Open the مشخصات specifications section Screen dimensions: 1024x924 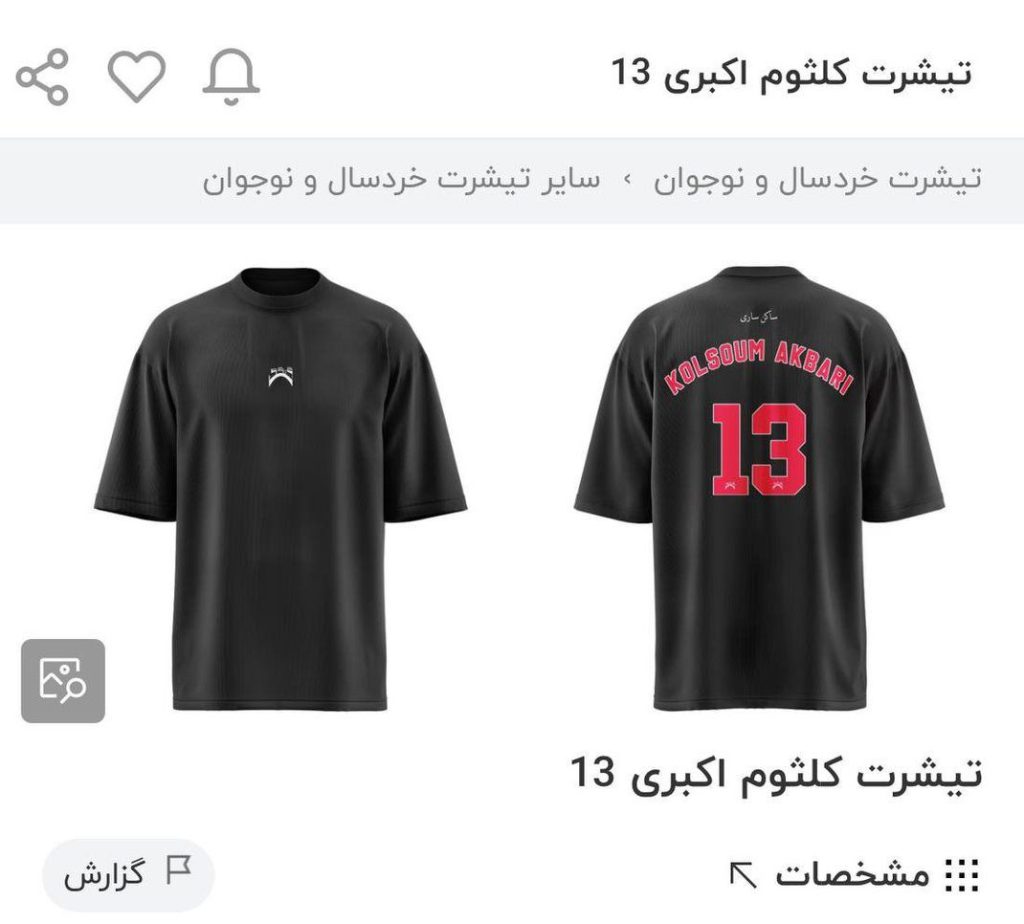853,875
